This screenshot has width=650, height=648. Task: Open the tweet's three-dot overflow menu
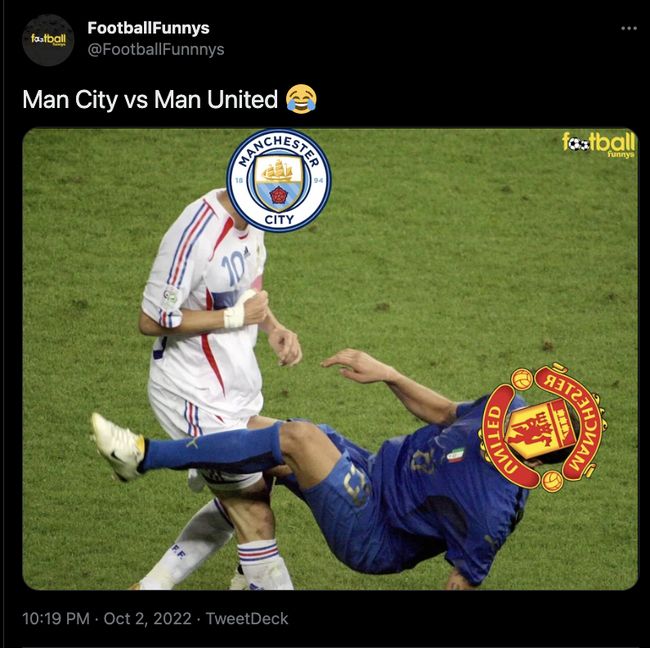(628, 28)
